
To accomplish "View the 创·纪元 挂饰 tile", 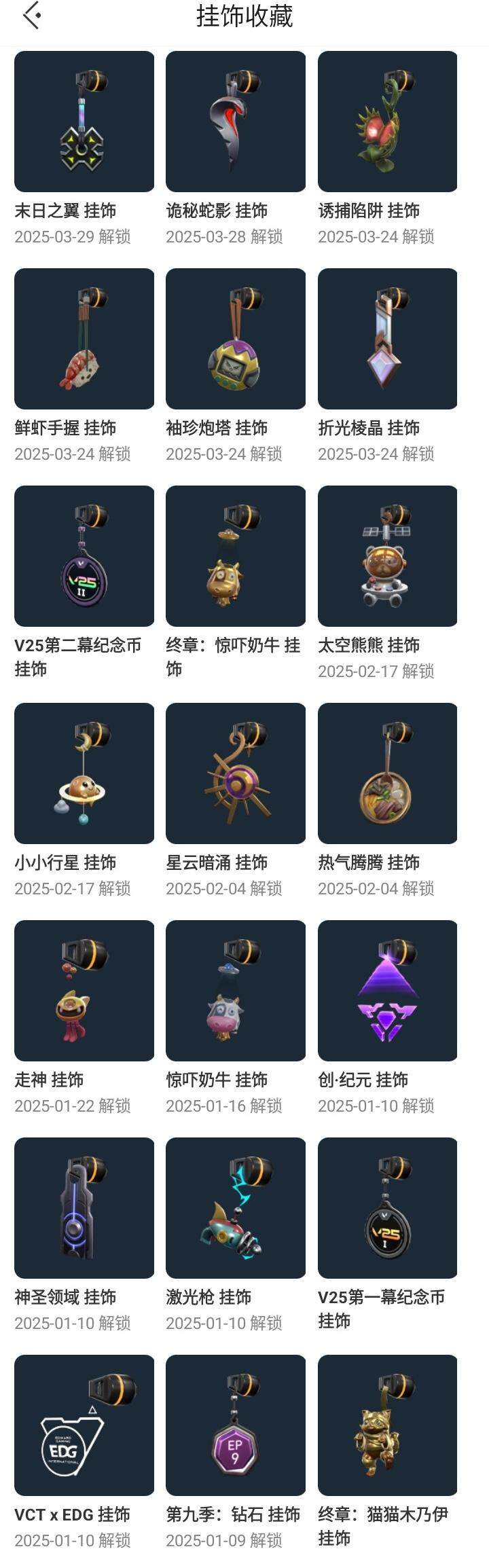I will pyautogui.click(x=387, y=991).
